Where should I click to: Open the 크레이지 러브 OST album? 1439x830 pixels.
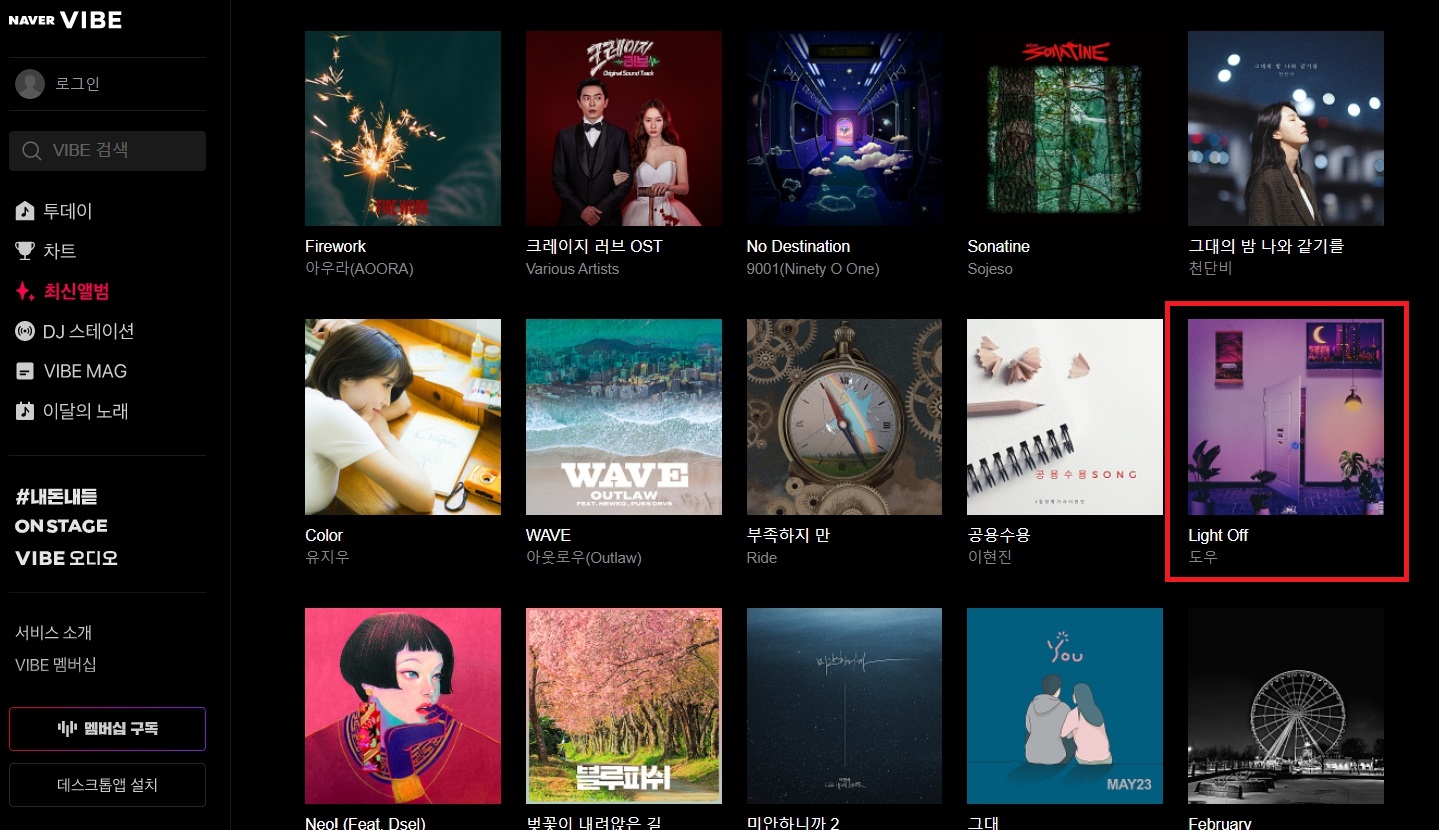click(623, 128)
